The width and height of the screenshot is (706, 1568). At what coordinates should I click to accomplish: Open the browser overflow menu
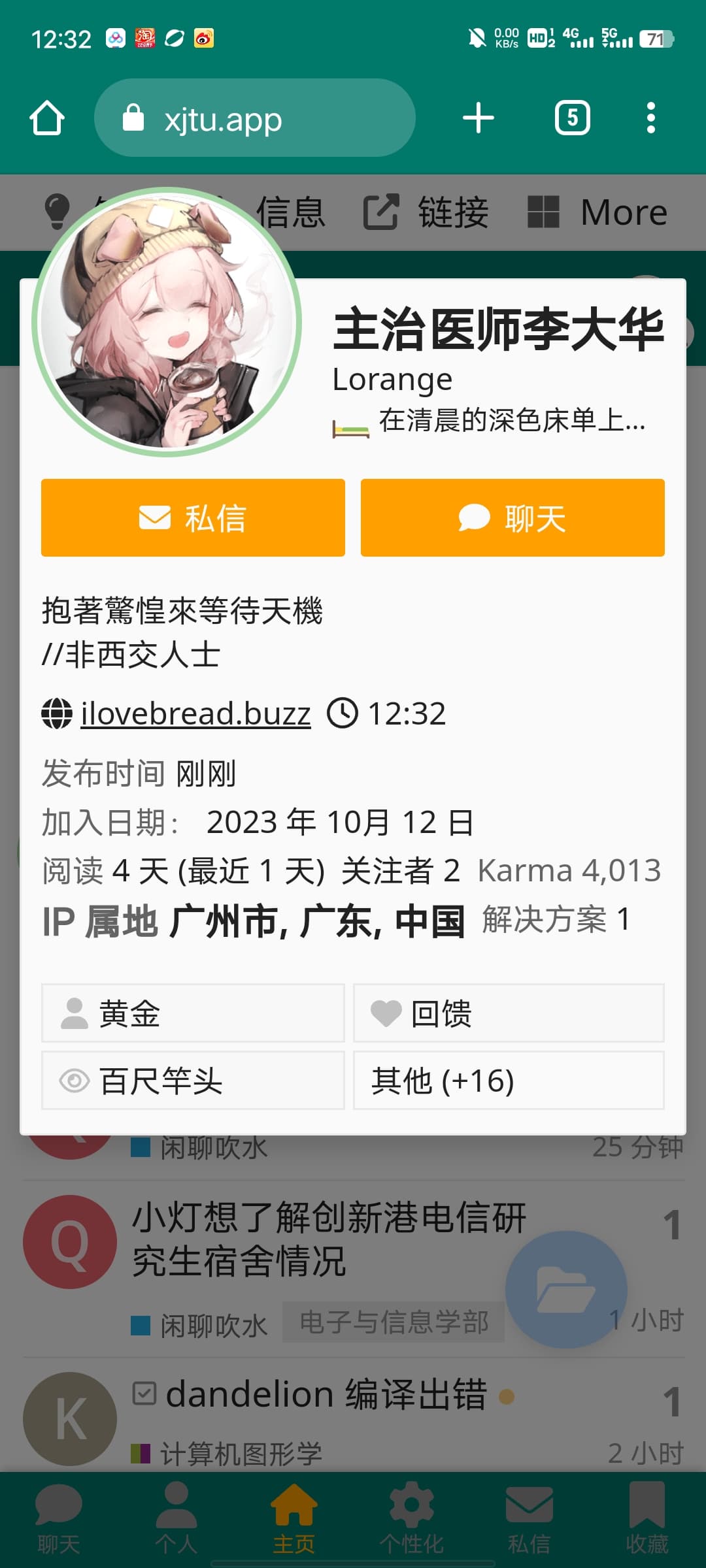click(650, 118)
